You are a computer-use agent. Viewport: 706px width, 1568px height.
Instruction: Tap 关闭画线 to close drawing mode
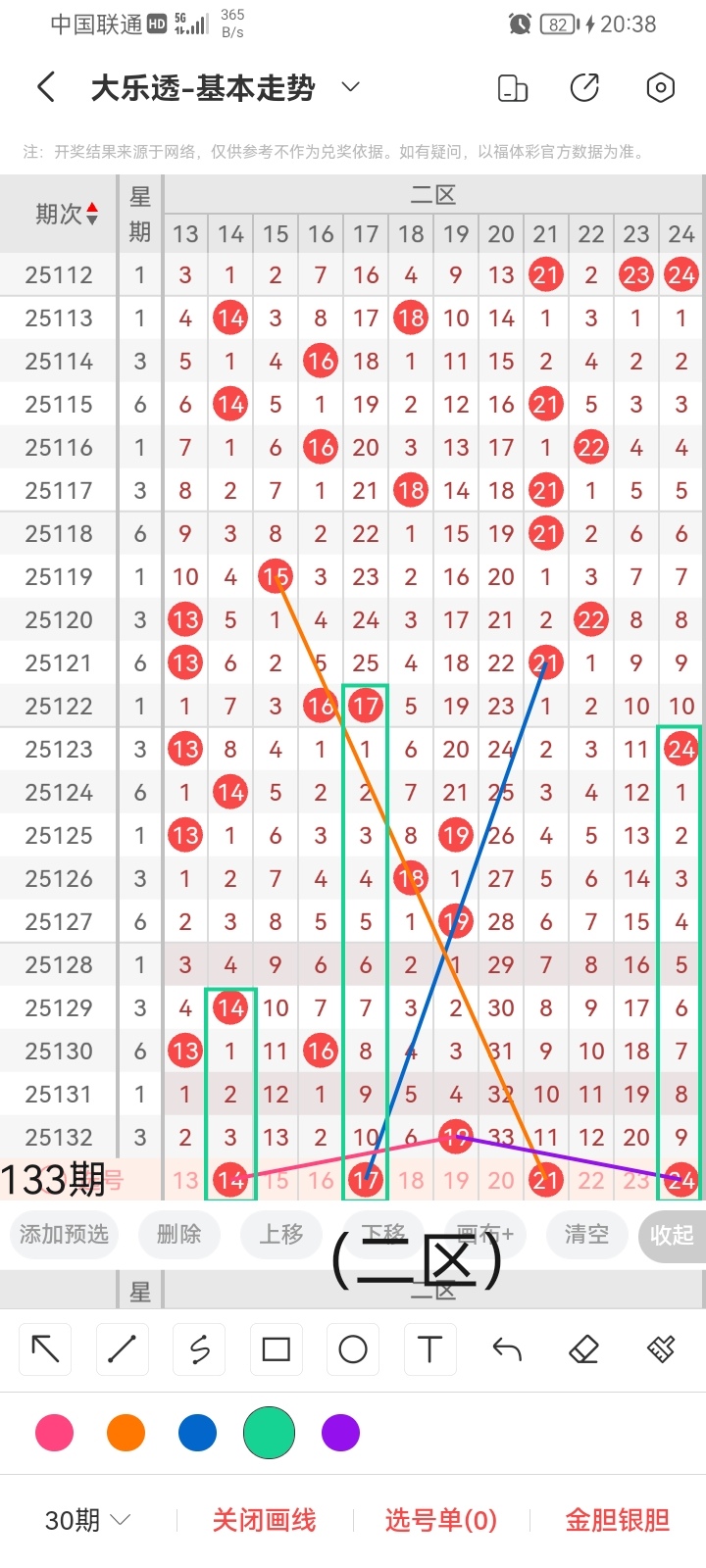tap(264, 1520)
